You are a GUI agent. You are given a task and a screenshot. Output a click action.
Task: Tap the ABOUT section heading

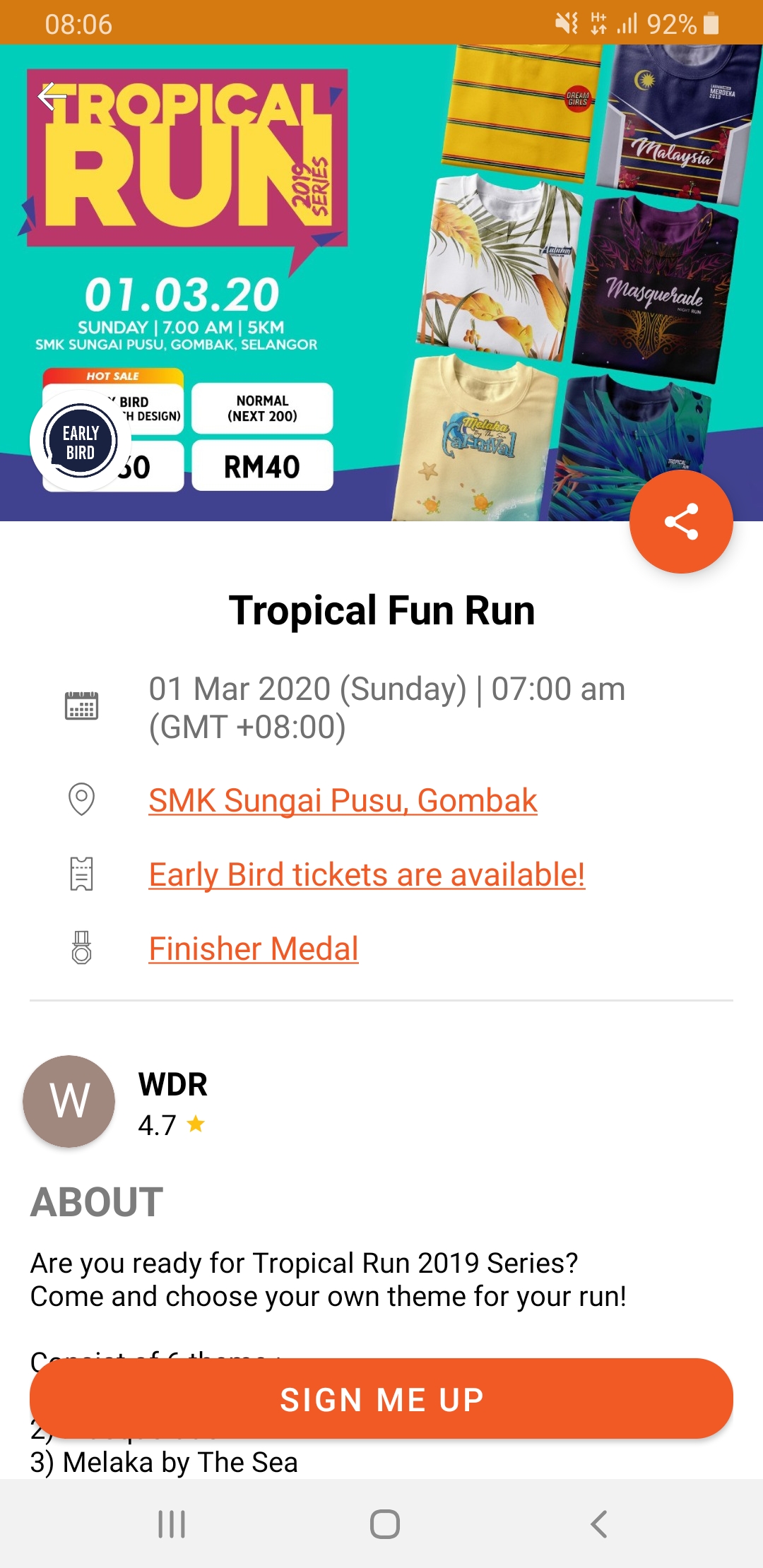[x=95, y=1201]
